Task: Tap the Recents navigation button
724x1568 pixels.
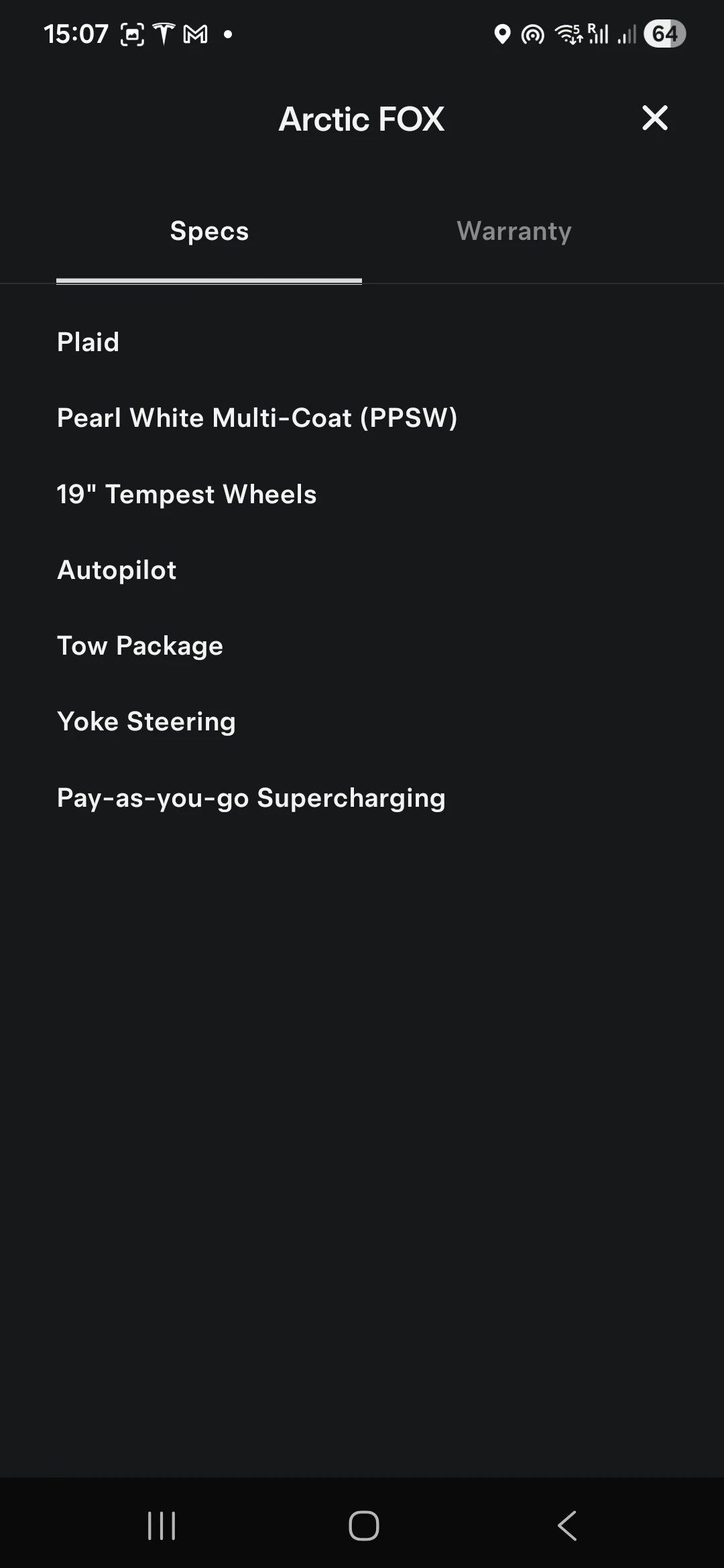Action: [x=161, y=1526]
